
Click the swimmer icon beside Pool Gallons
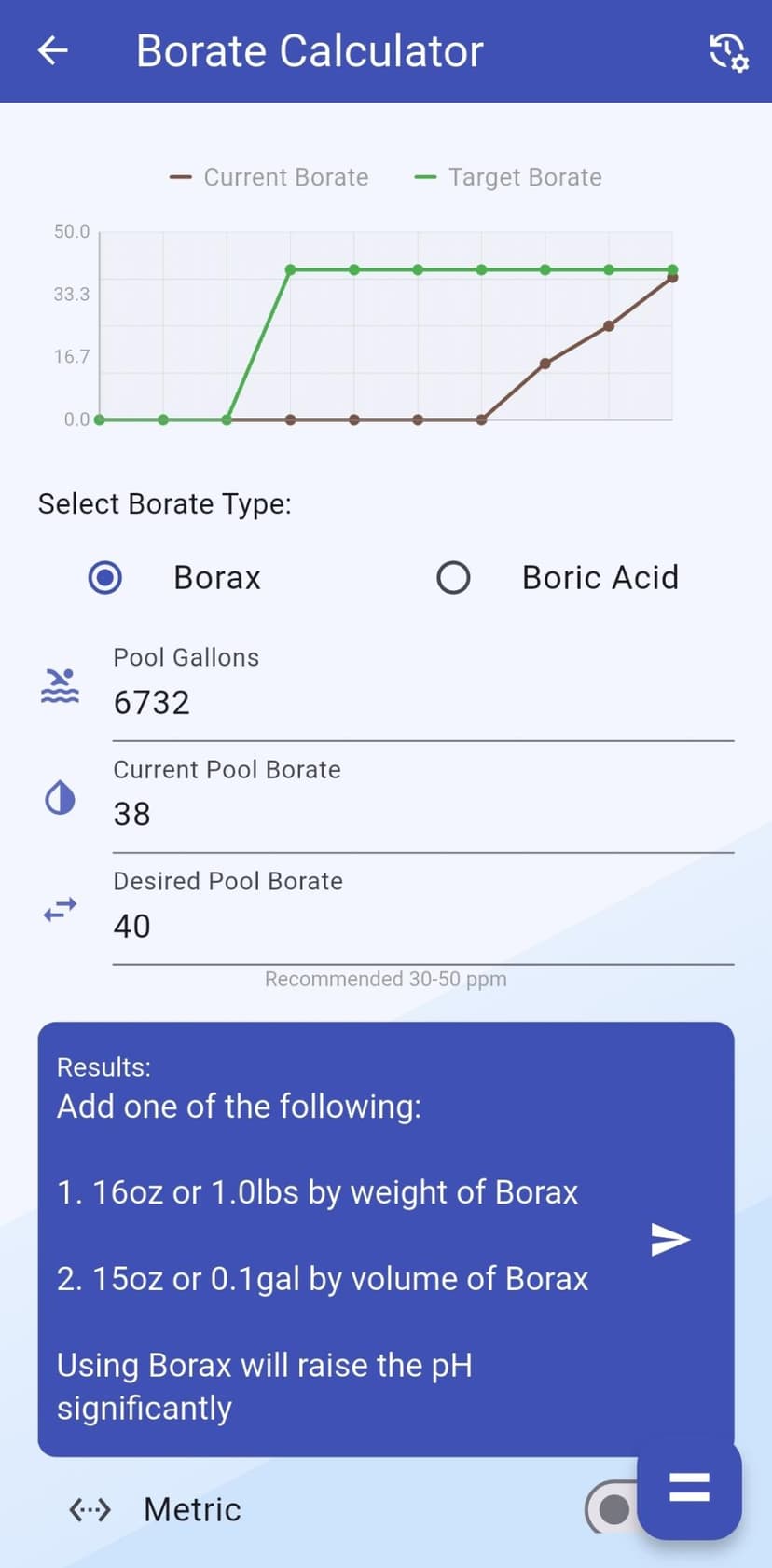59,685
